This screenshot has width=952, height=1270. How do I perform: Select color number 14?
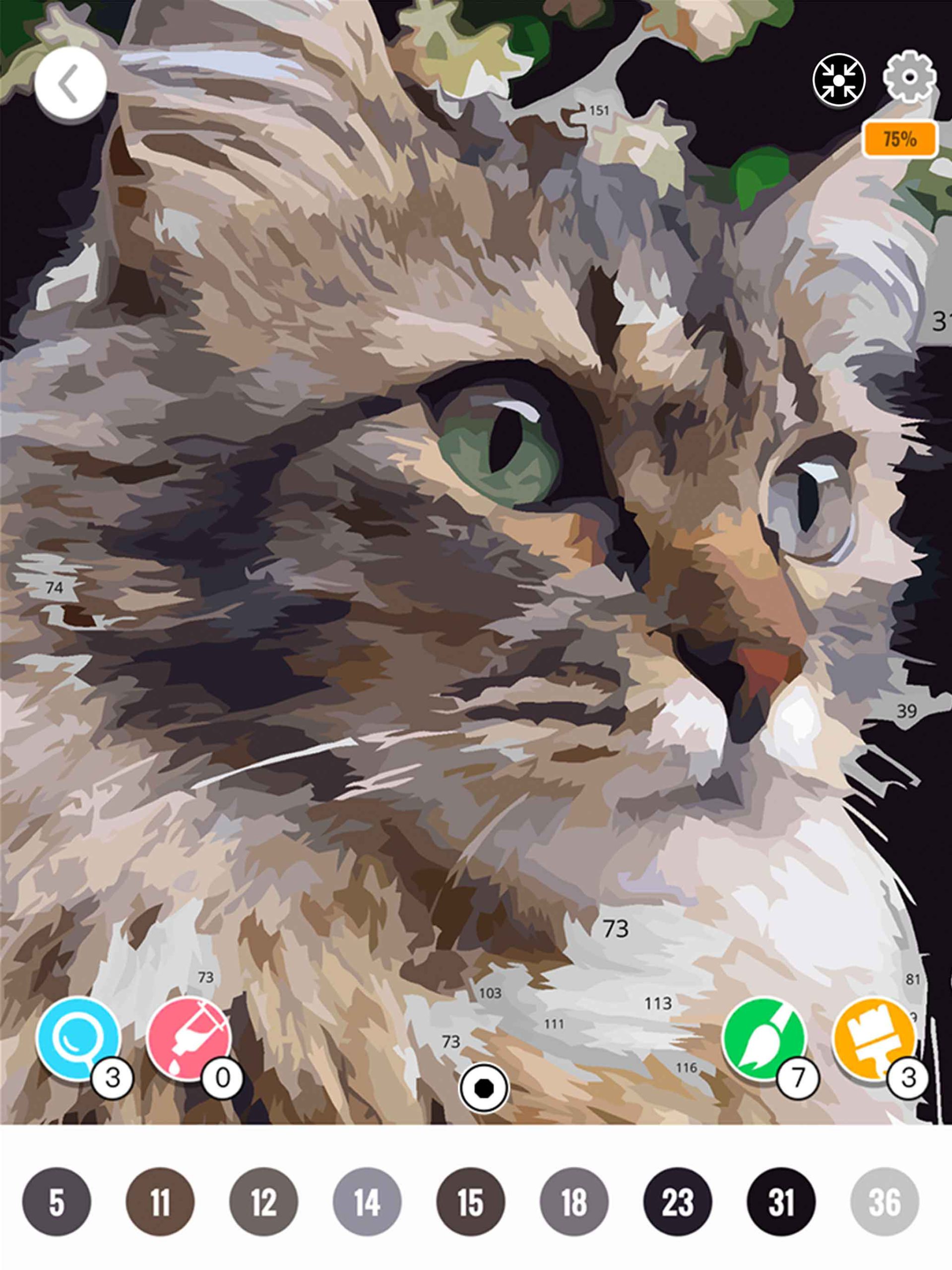pos(367,1201)
